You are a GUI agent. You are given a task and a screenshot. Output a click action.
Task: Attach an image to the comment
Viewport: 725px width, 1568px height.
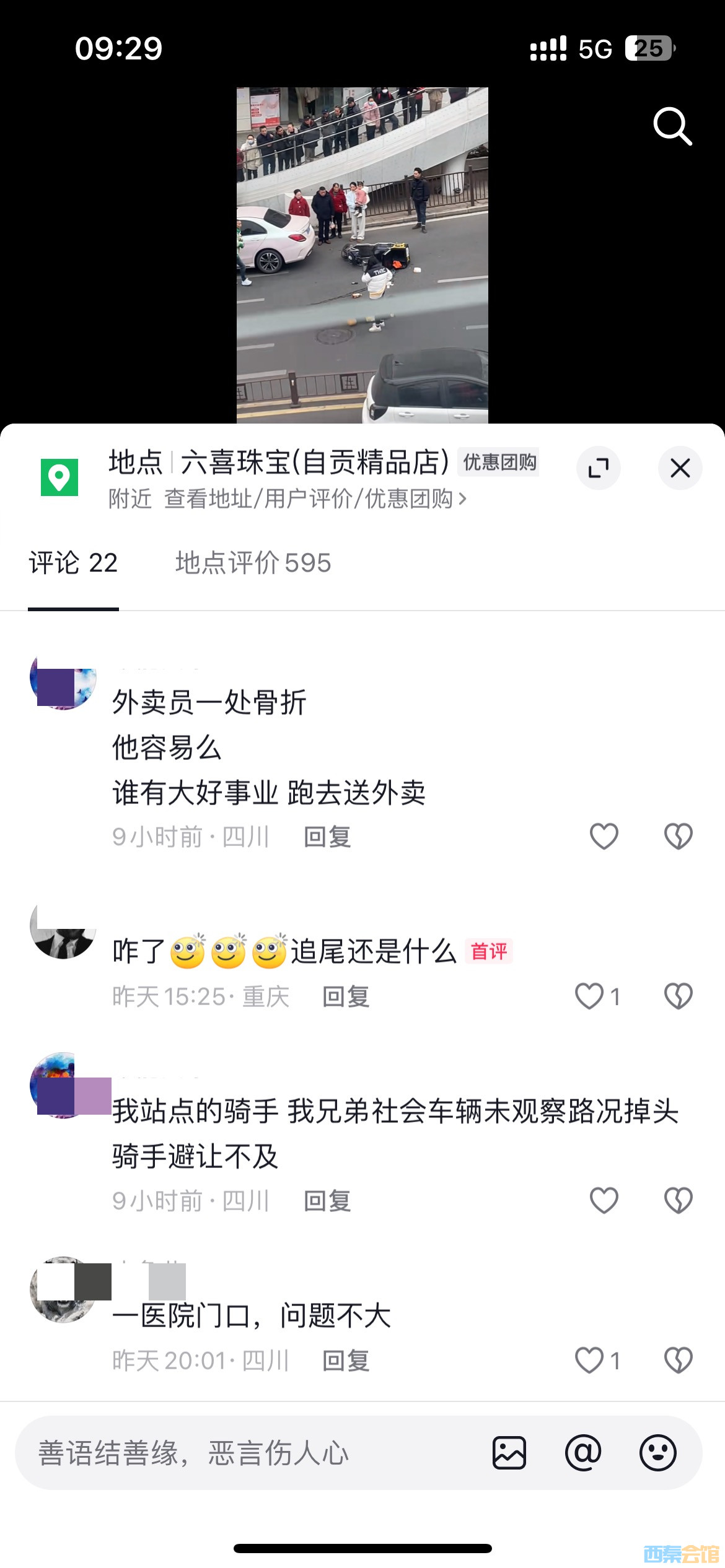(x=509, y=1453)
